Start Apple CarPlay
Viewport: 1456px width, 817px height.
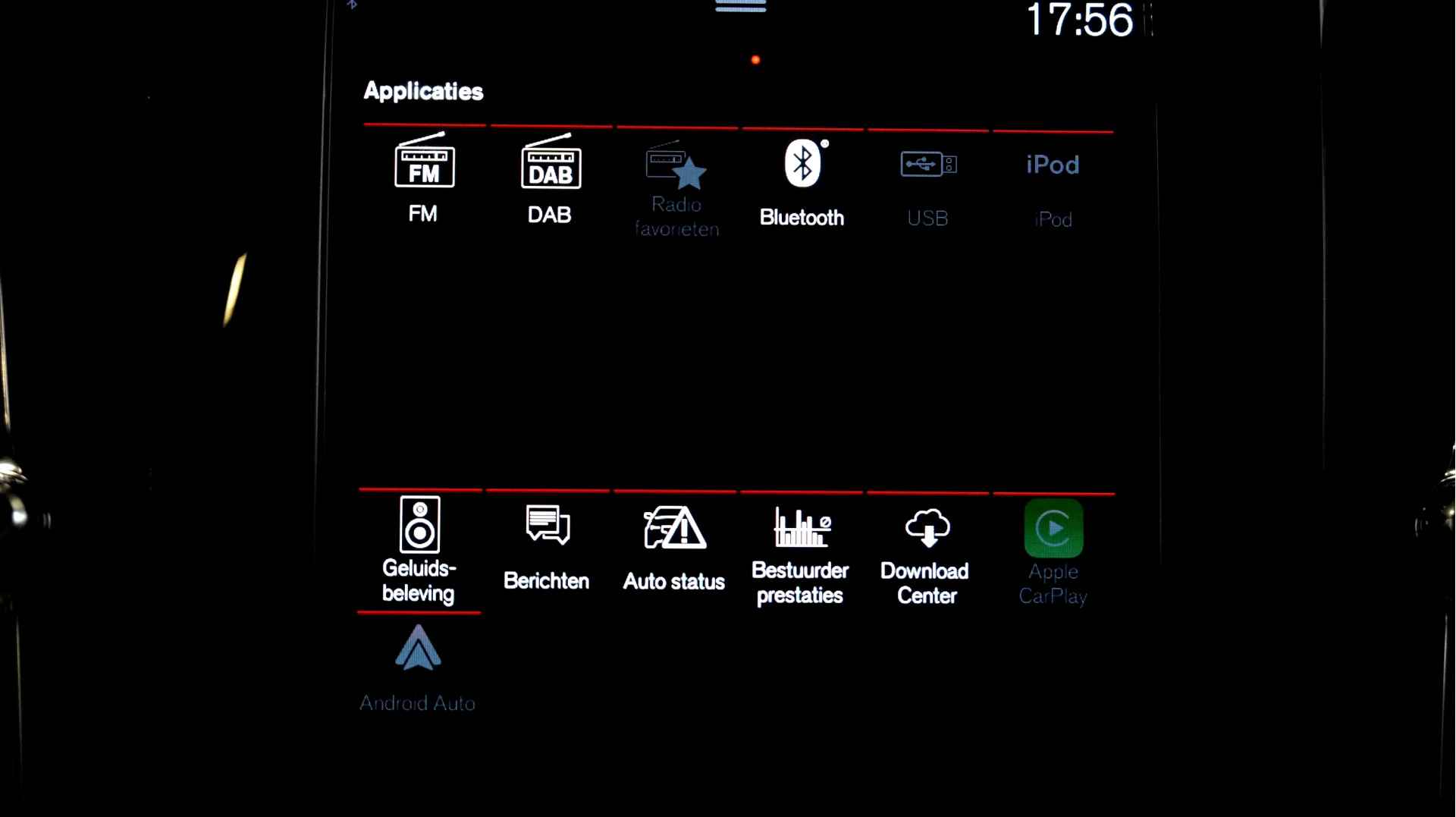click(x=1053, y=551)
